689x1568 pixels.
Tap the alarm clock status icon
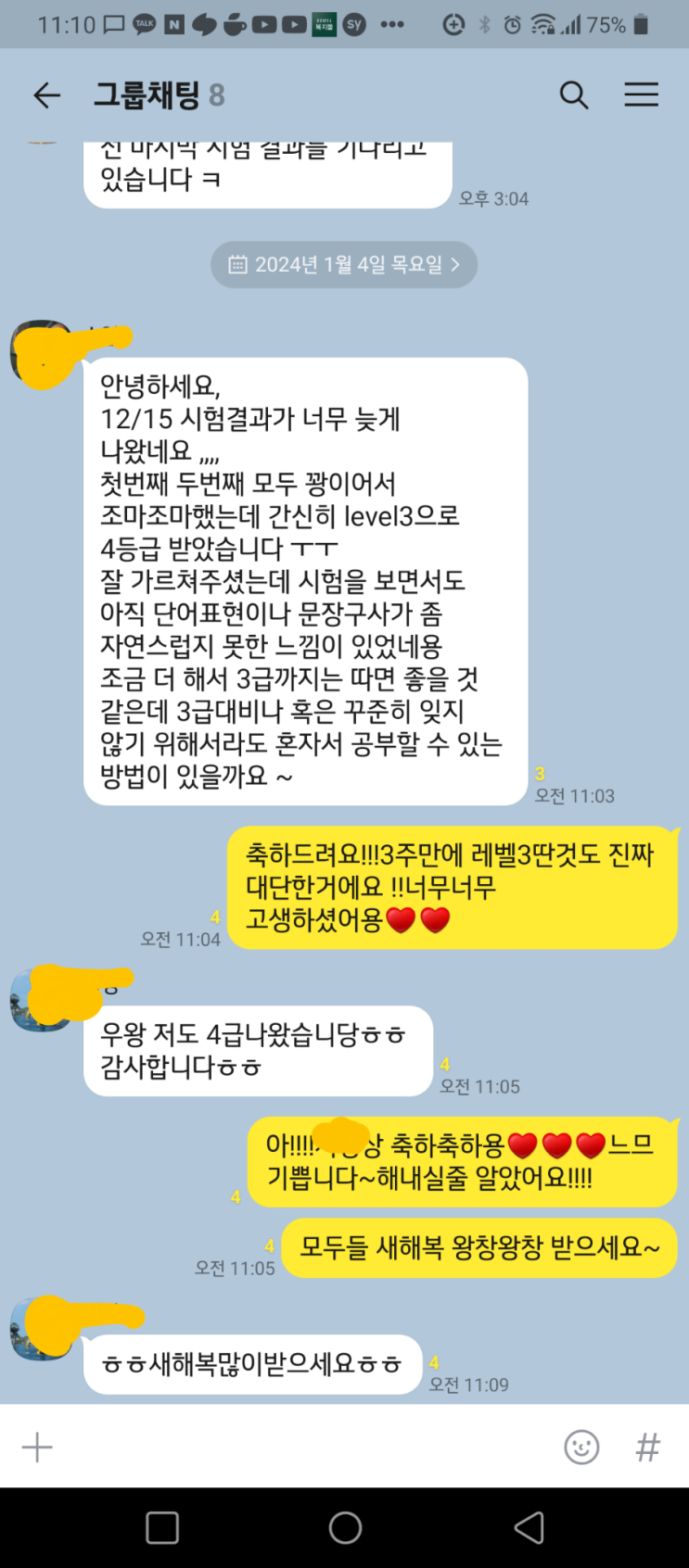(510, 25)
